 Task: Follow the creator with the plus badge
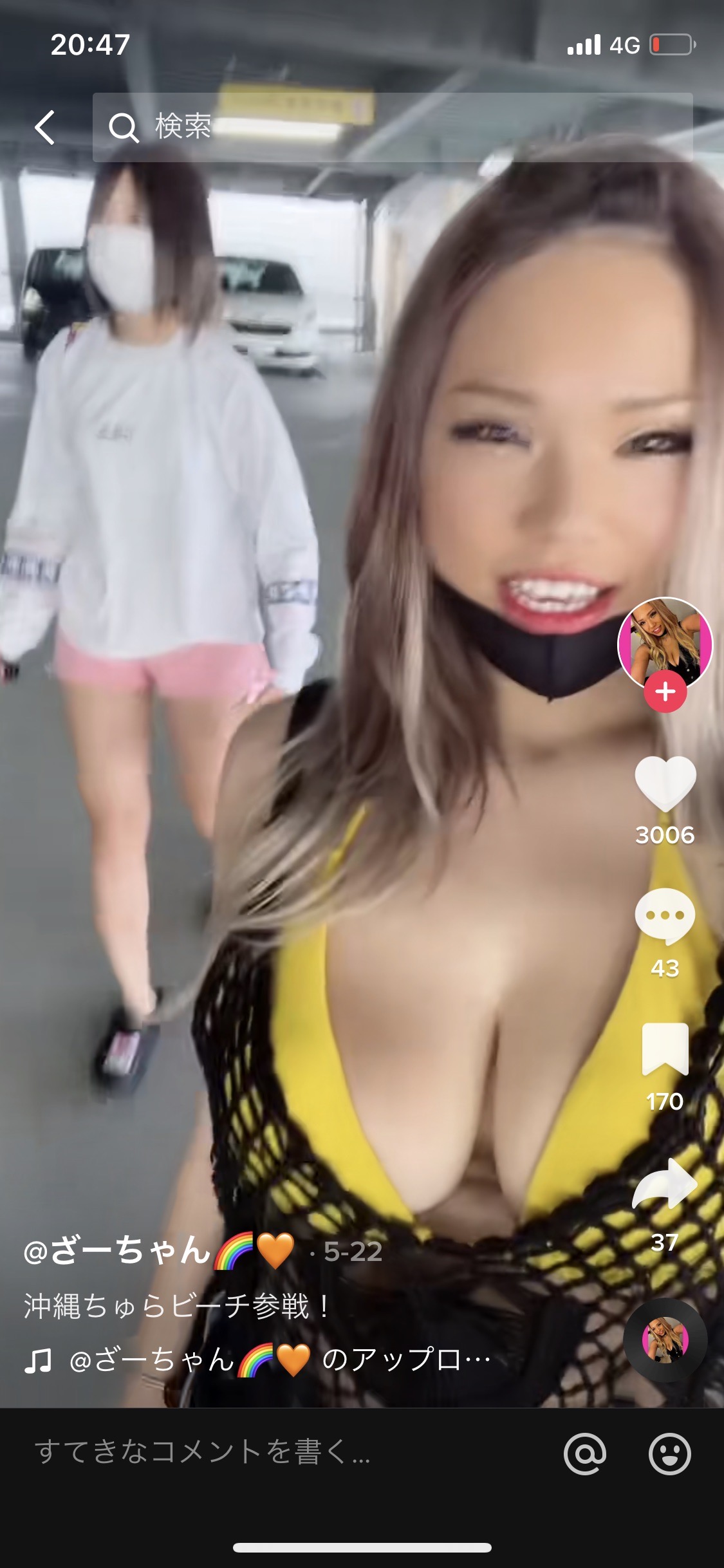coord(665,692)
